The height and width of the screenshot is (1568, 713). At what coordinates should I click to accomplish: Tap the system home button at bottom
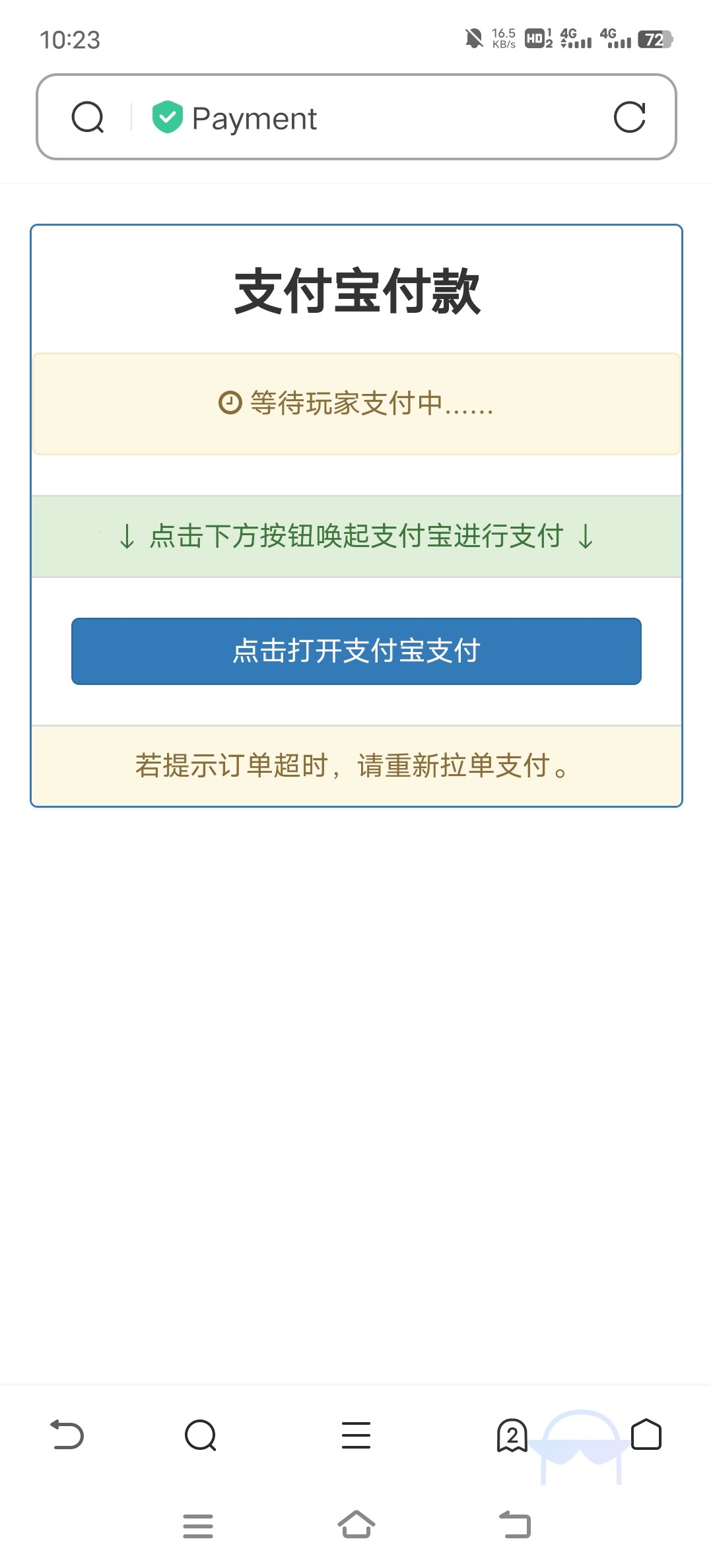pyautogui.click(x=356, y=1526)
